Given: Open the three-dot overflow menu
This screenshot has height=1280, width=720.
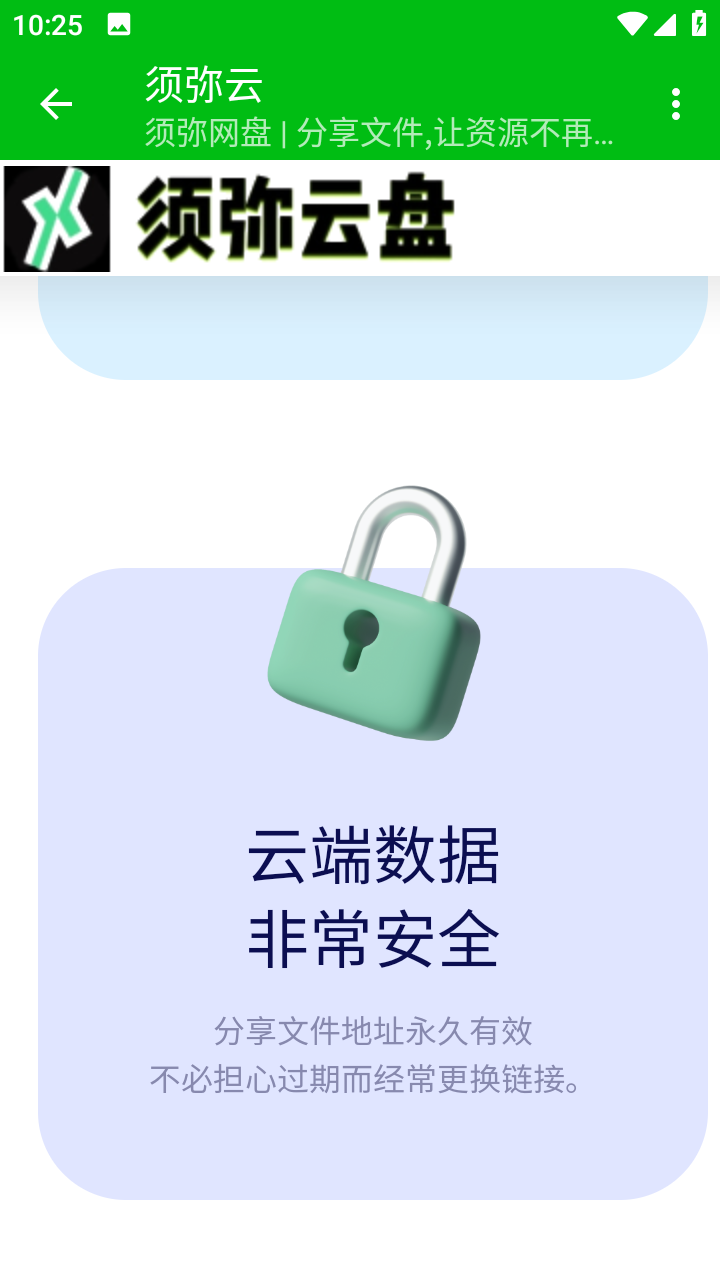Looking at the screenshot, I should click(676, 104).
